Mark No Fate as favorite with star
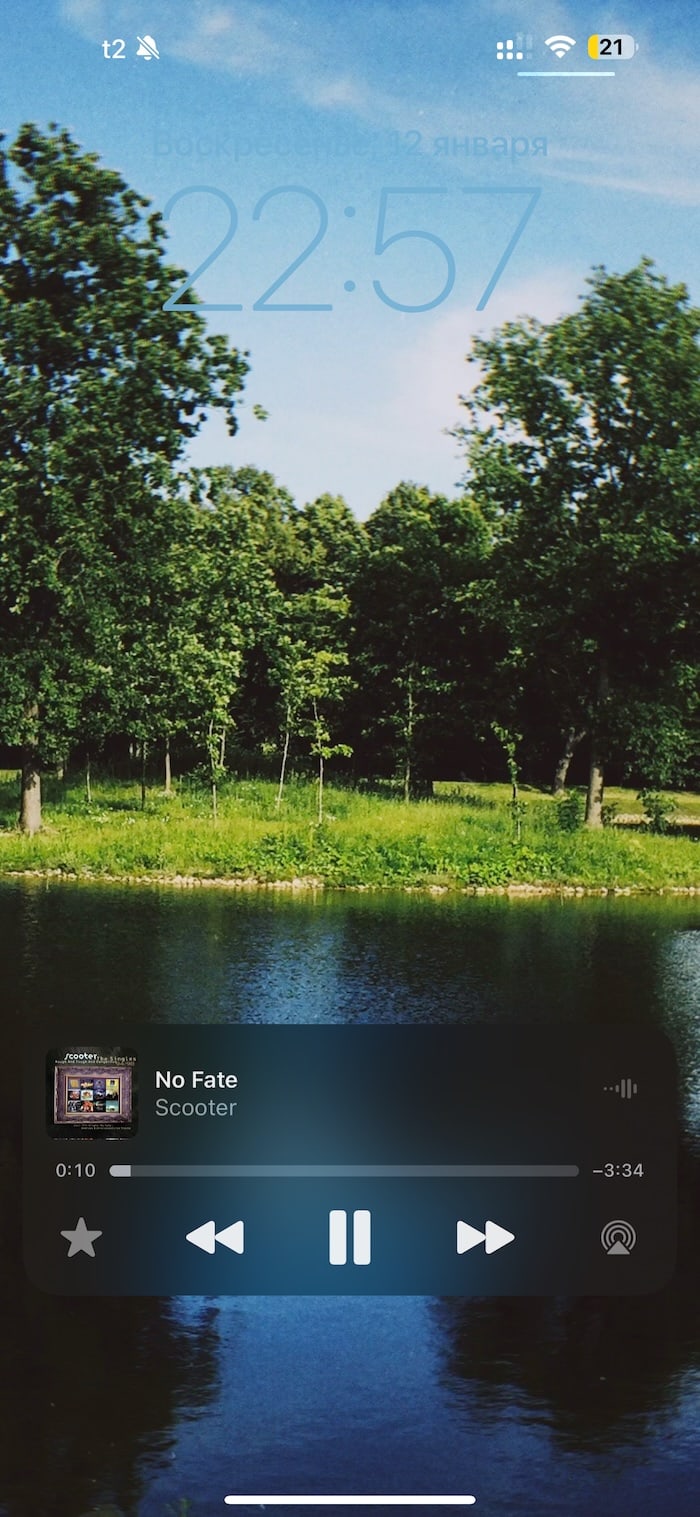The width and height of the screenshot is (700, 1517). click(81, 1238)
